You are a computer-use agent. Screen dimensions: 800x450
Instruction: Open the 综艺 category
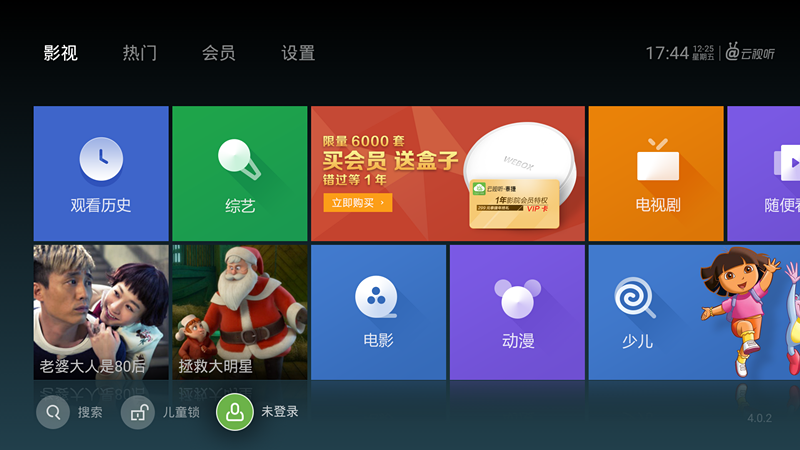(x=240, y=174)
